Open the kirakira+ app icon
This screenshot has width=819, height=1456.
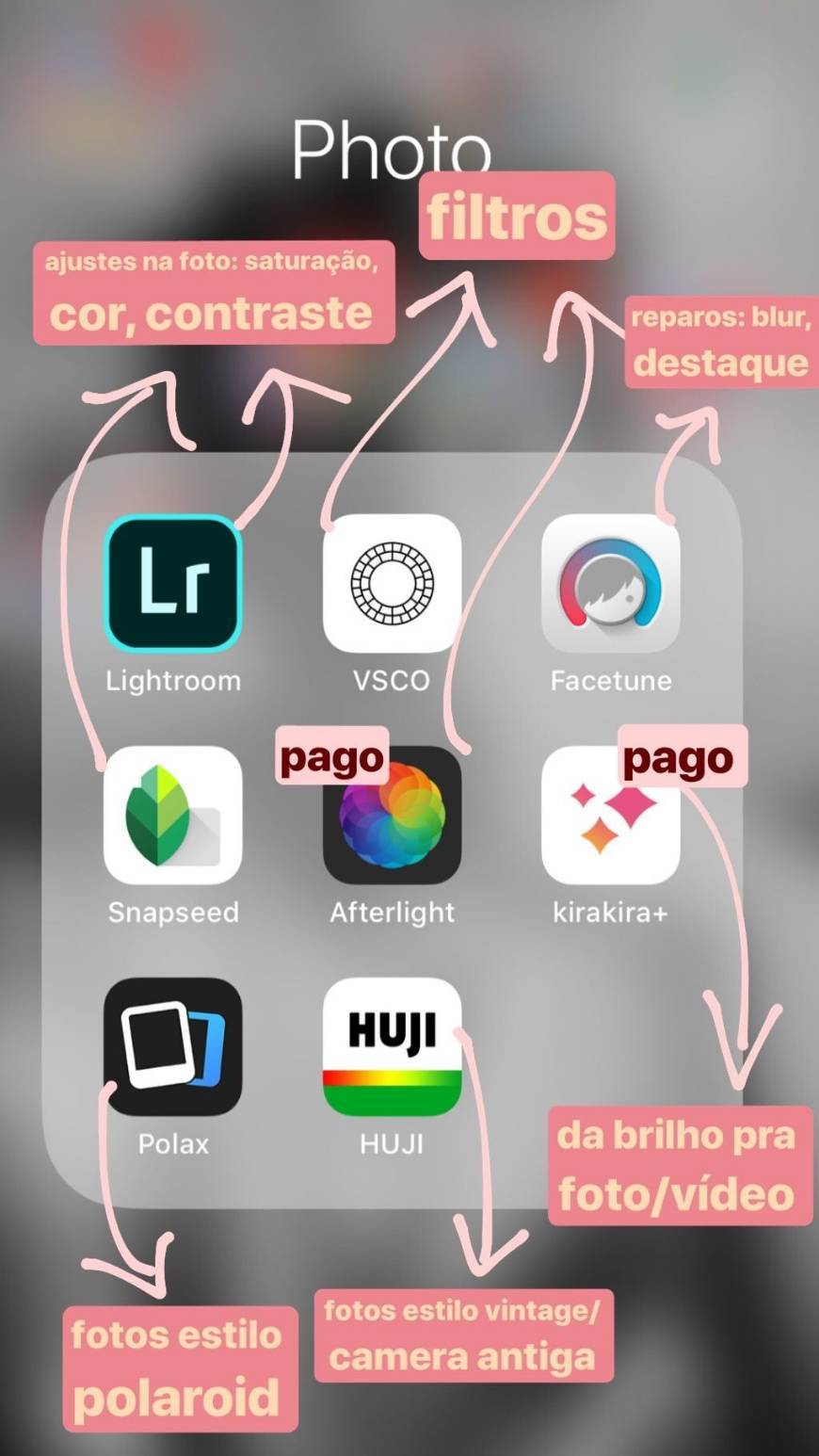(x=610, y=815)
